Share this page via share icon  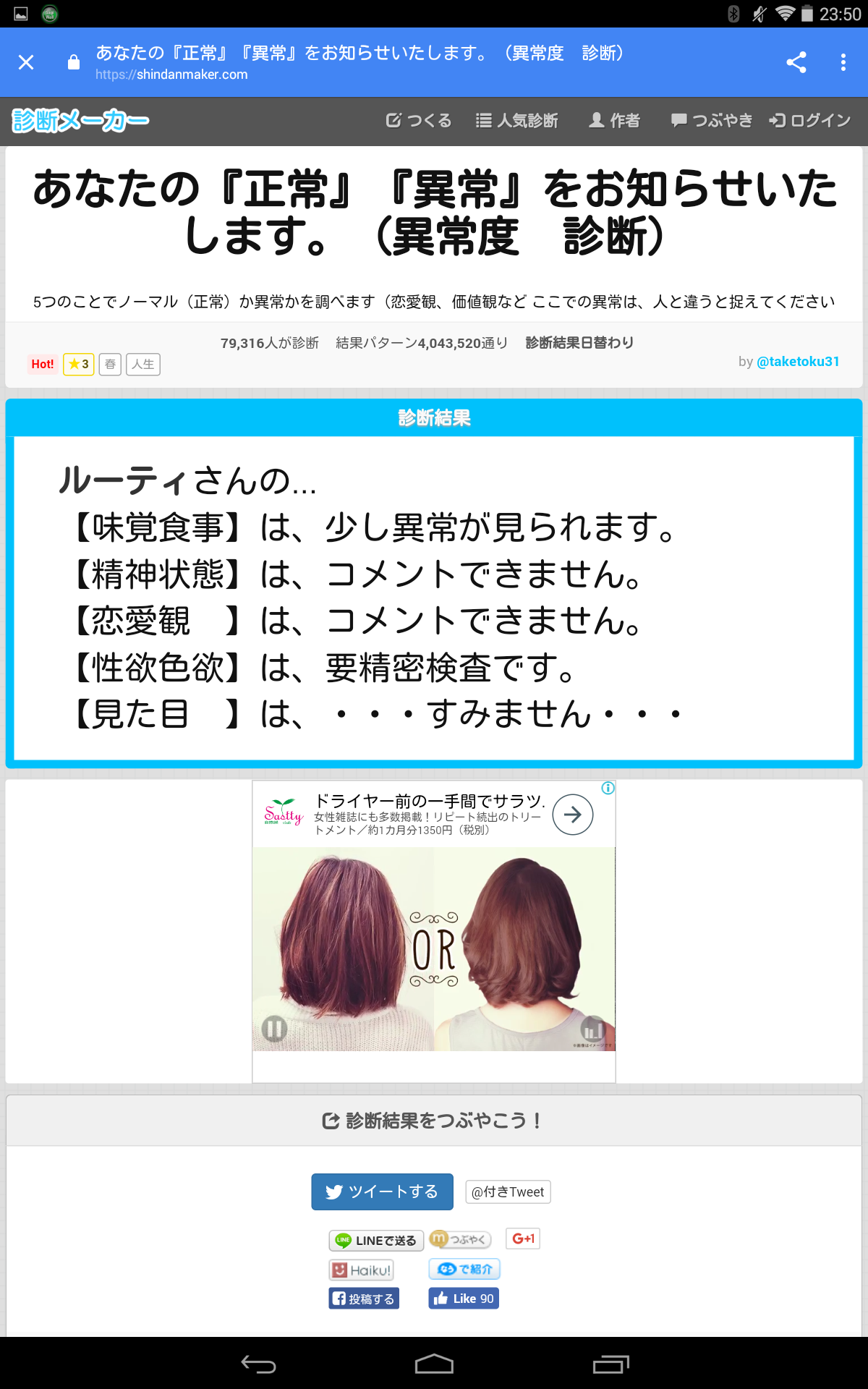[796, 62]
